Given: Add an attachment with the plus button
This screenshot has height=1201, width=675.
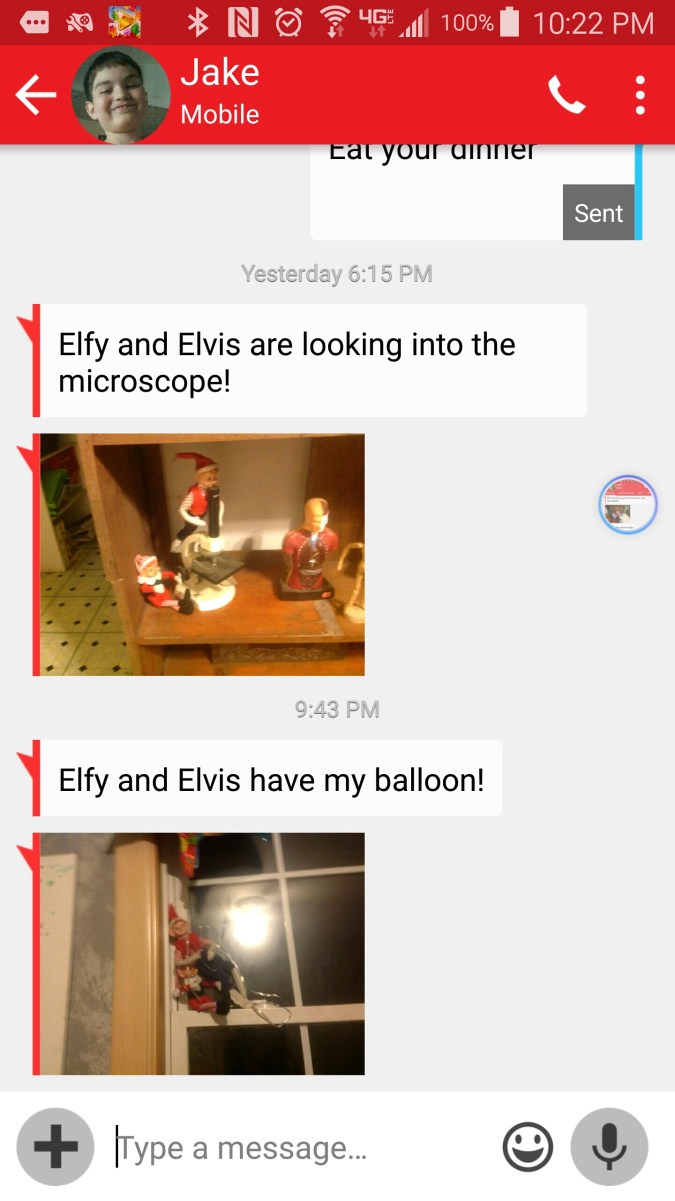Looking at the screenshot, I should click(x=55, y=1147).
